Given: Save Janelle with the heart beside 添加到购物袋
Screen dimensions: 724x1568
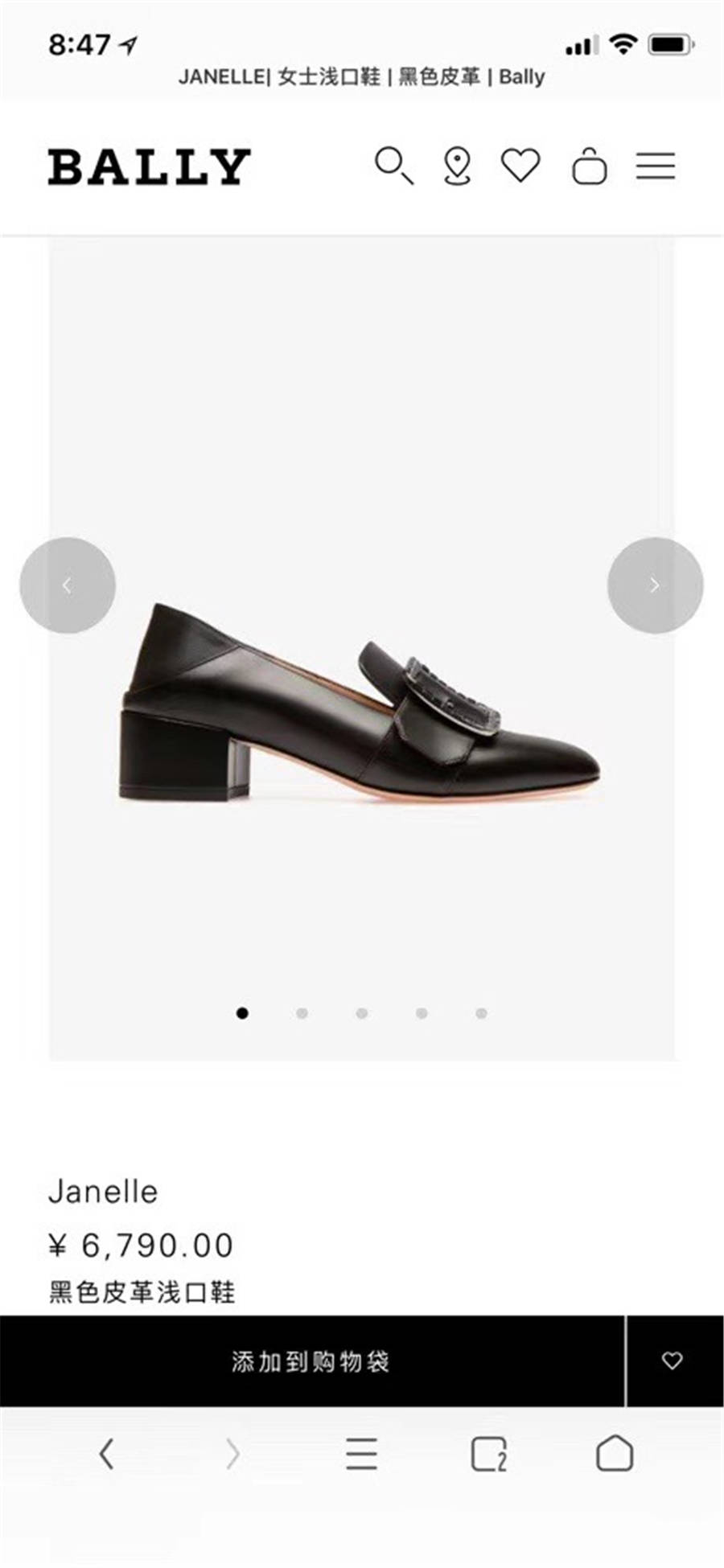Looking at the screenshot, I should click(674, 1361).
